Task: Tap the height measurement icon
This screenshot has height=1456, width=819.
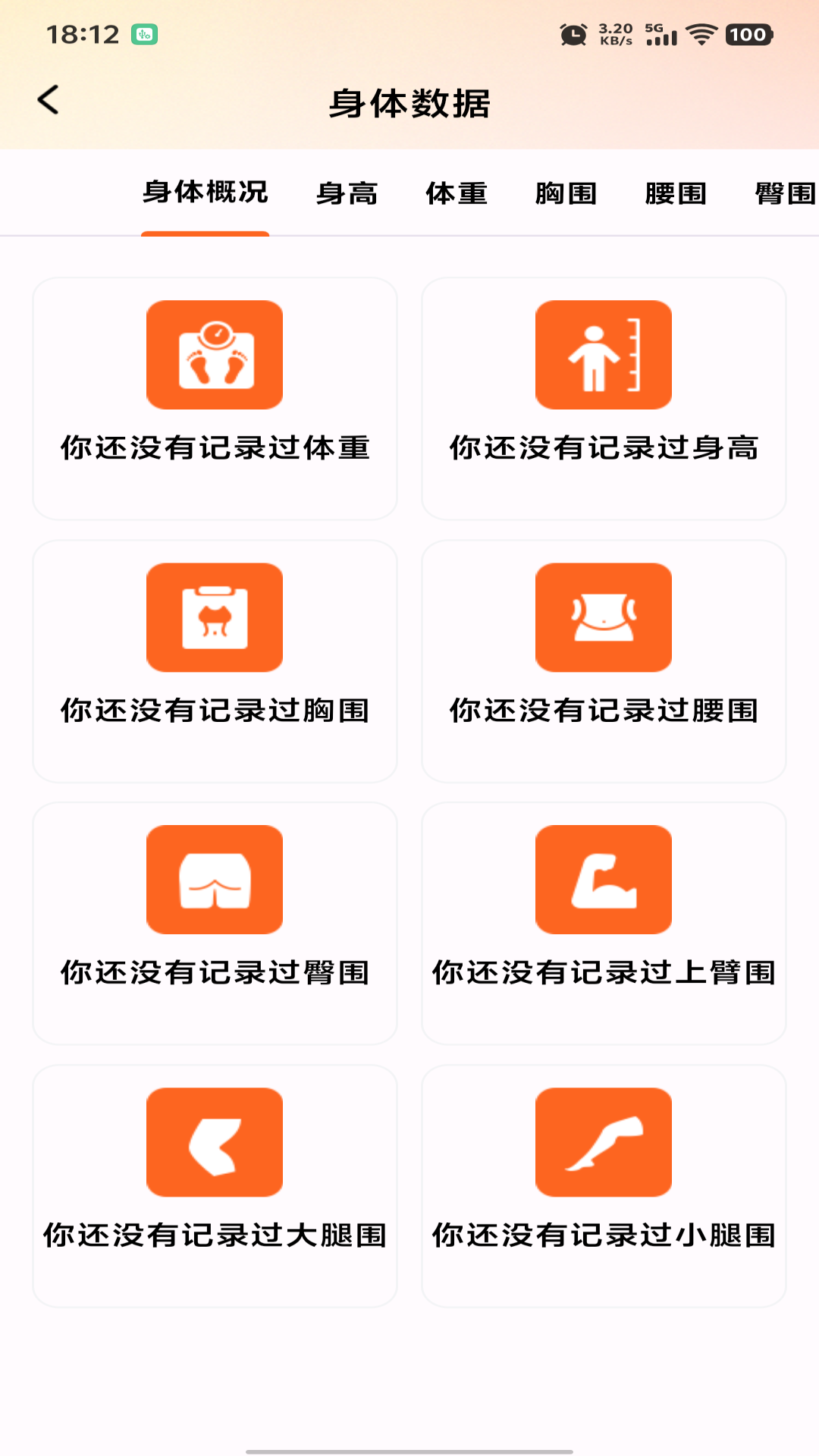Action: click(604, 354)
